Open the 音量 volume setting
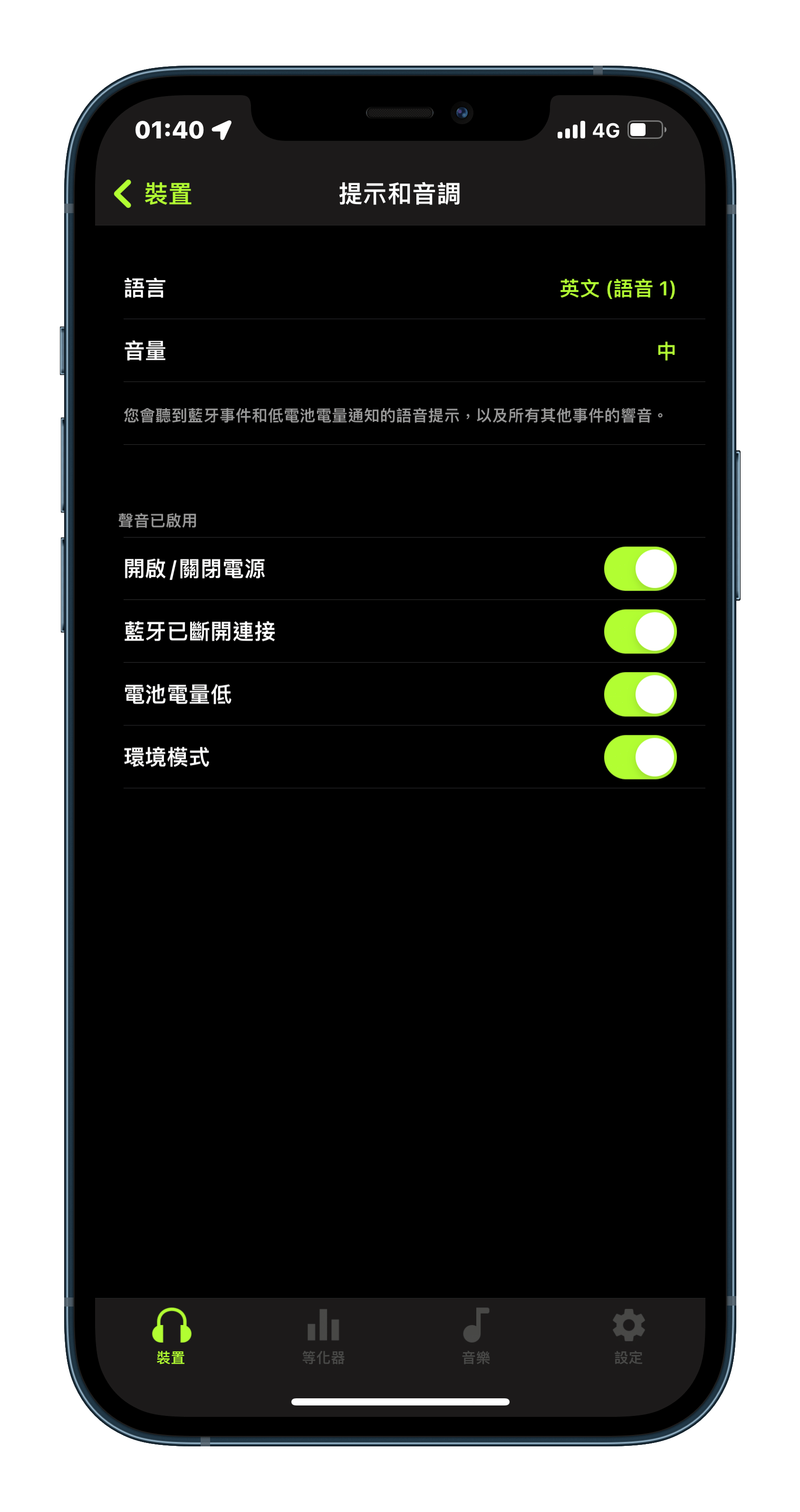The height and width of the screenshot is (1512, 800). pyautogui.click(x=400, y=351)
